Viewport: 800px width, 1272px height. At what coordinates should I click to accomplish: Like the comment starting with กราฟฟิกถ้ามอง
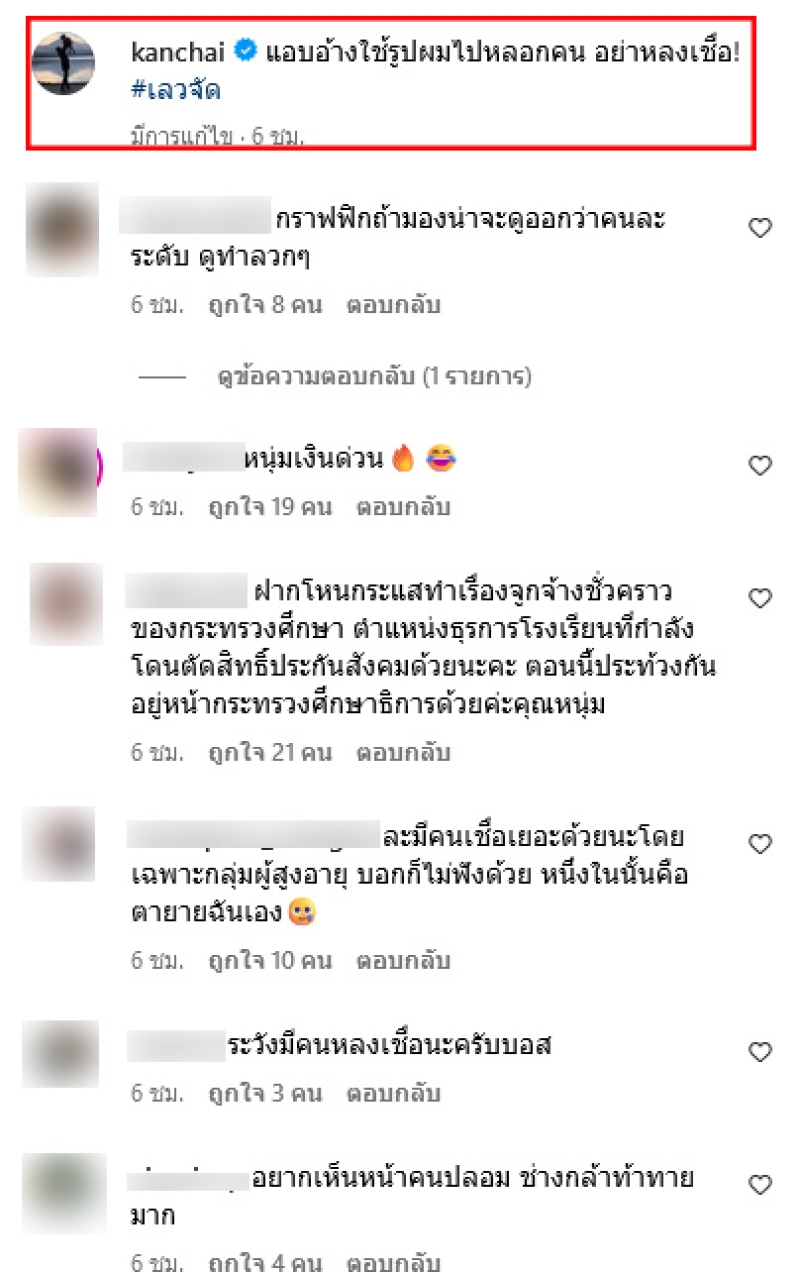[x=760, y=228]
